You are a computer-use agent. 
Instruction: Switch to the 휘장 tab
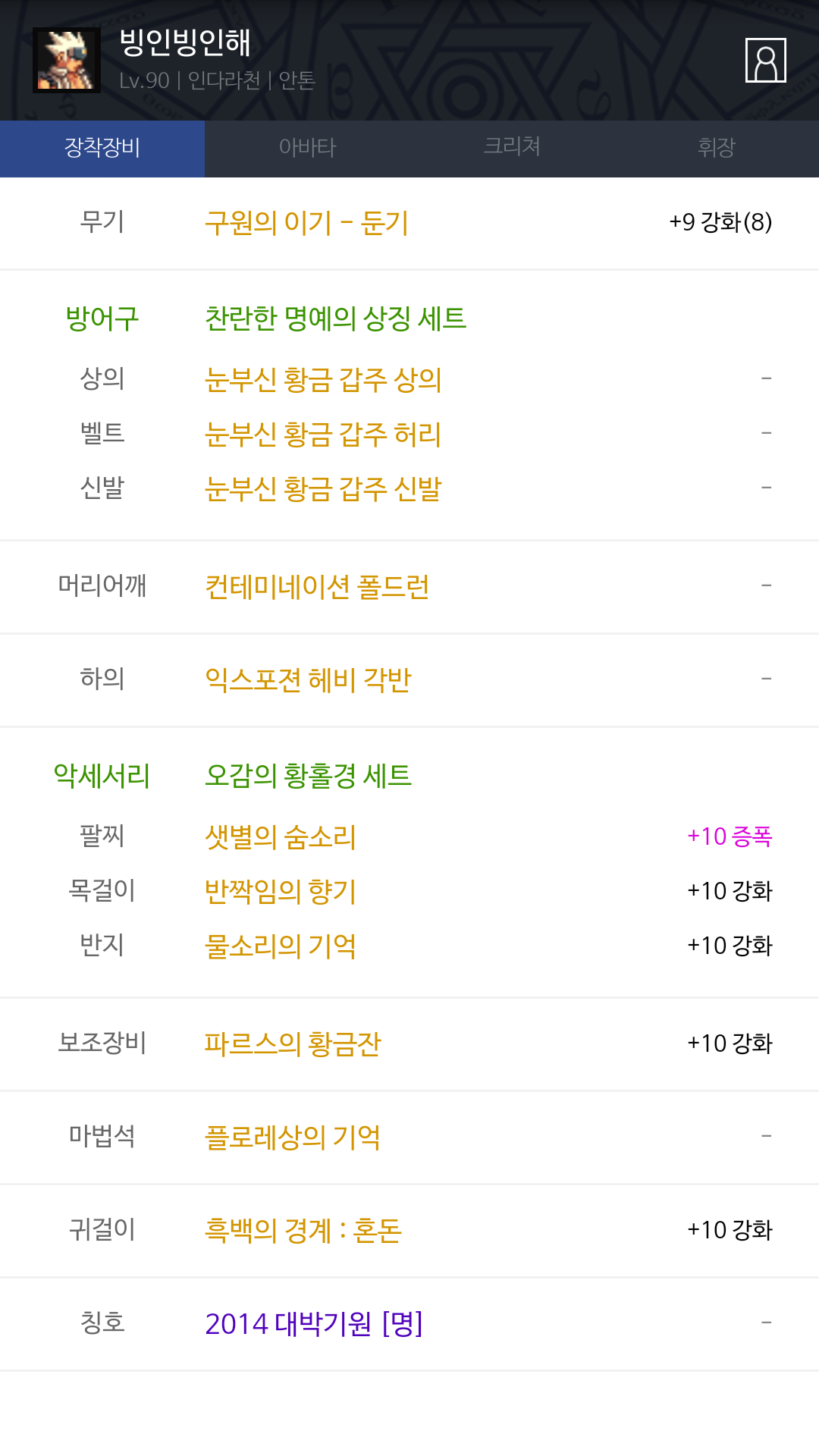[x=717, y=149]
